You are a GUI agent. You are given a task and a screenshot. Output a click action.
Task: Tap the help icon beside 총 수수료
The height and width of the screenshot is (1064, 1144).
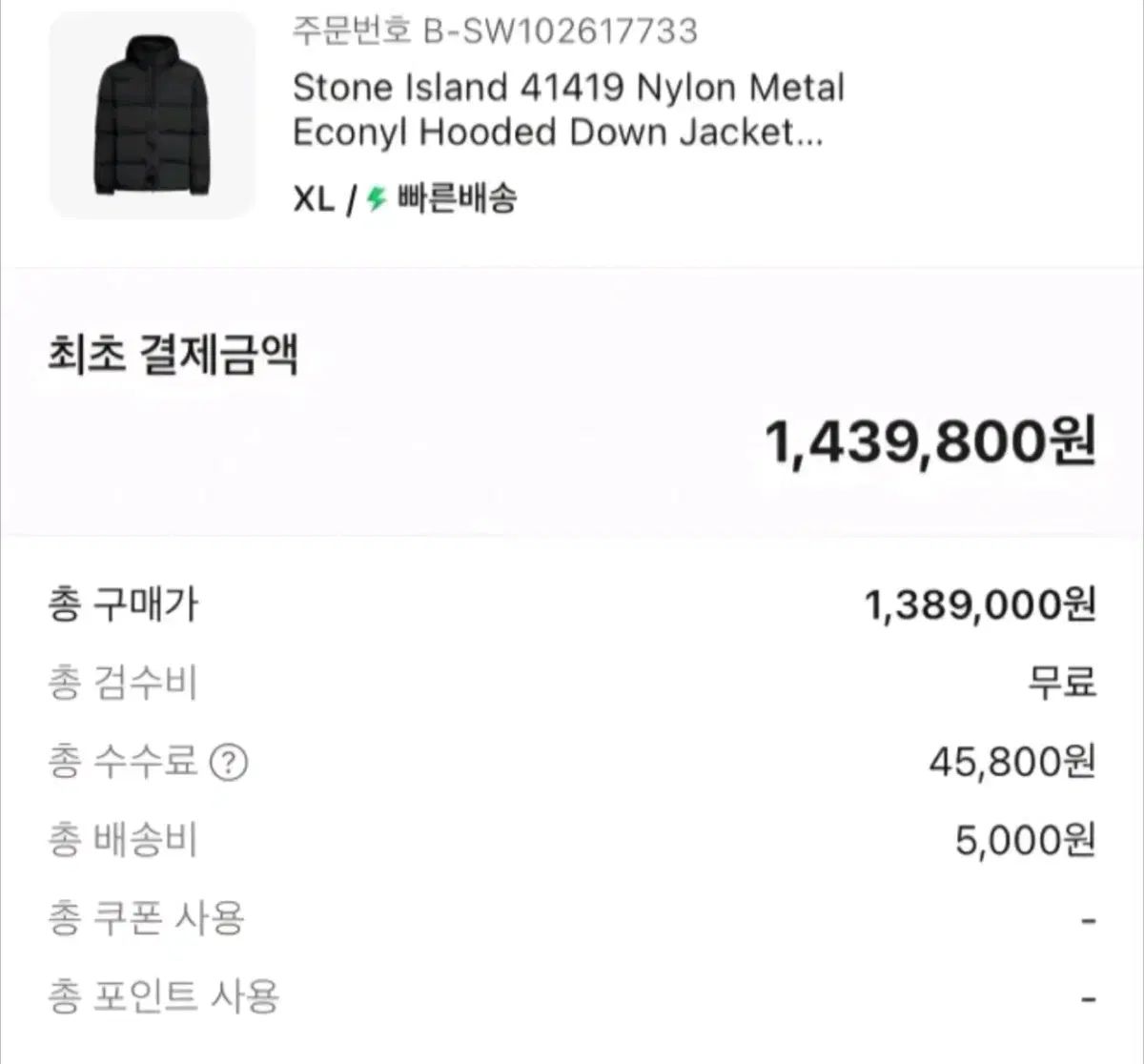[x=228, y=763]
